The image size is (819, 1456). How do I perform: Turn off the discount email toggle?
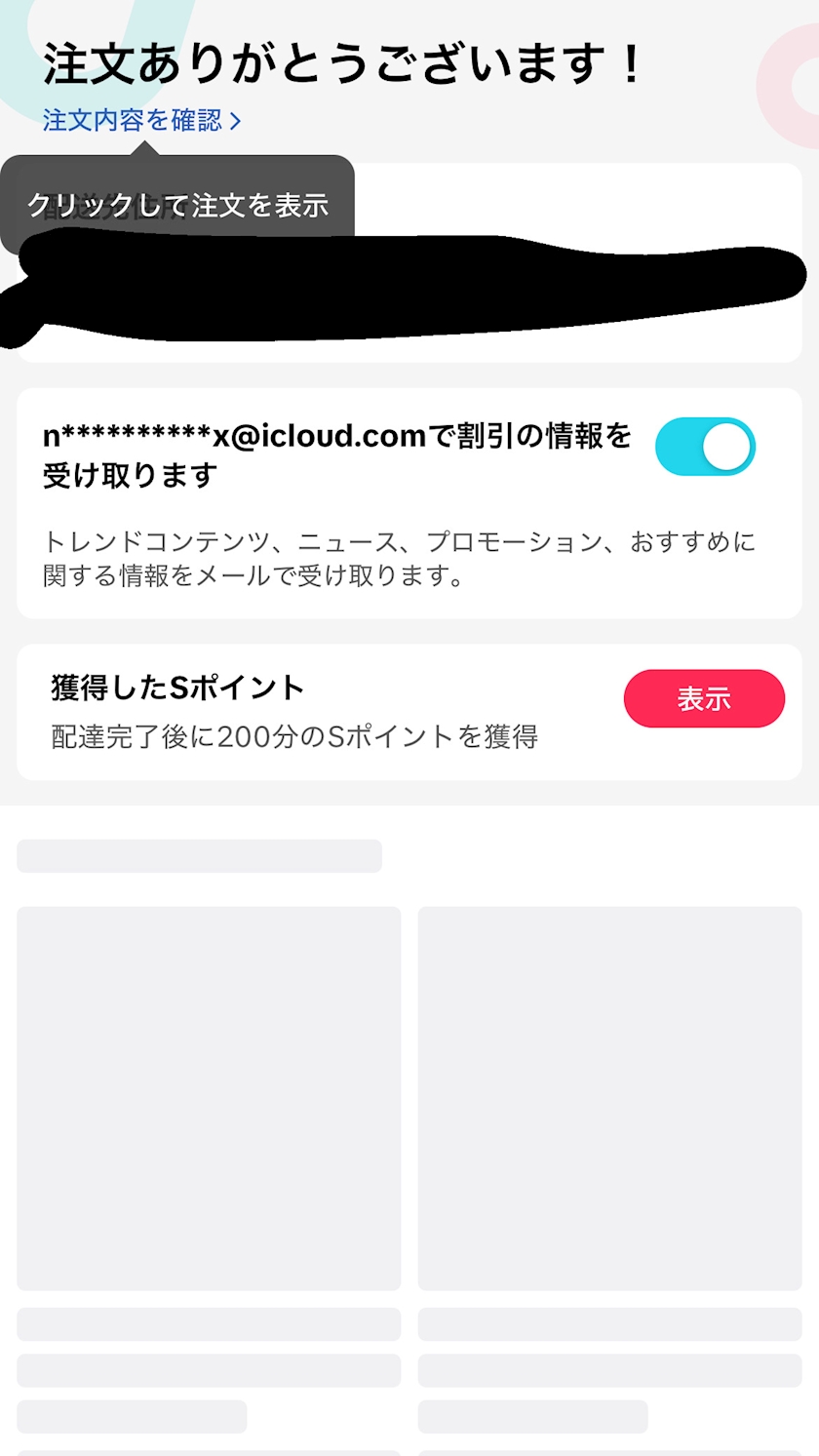(705, 447)
